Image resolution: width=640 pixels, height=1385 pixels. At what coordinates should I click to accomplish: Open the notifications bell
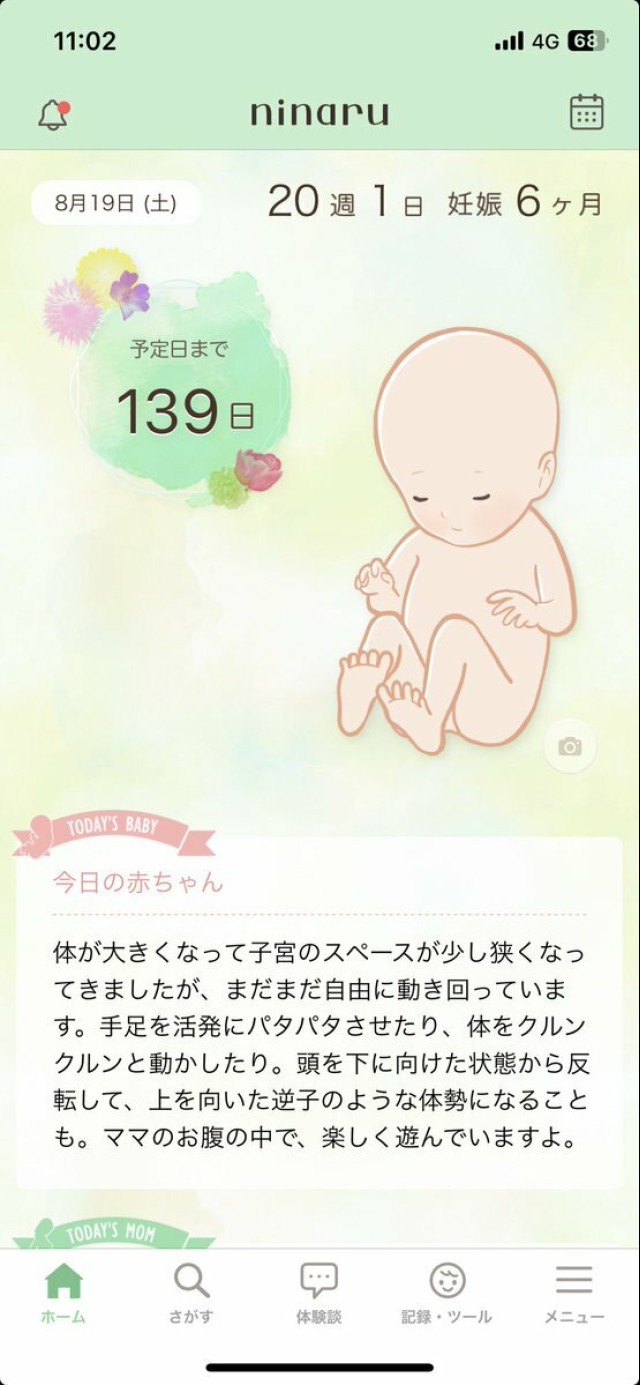(53, 115)
